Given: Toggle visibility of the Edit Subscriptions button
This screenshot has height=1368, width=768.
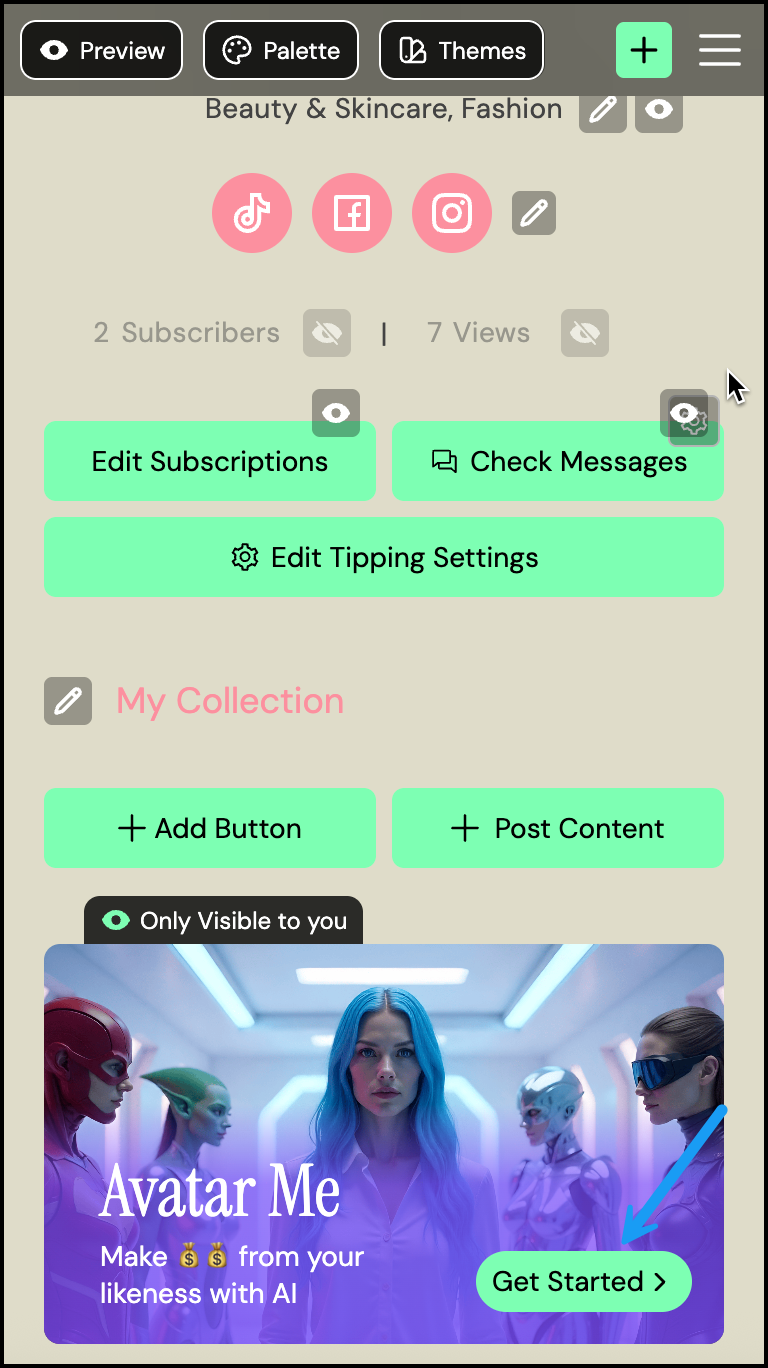Looking at the screenshot, I should (336, 413).
